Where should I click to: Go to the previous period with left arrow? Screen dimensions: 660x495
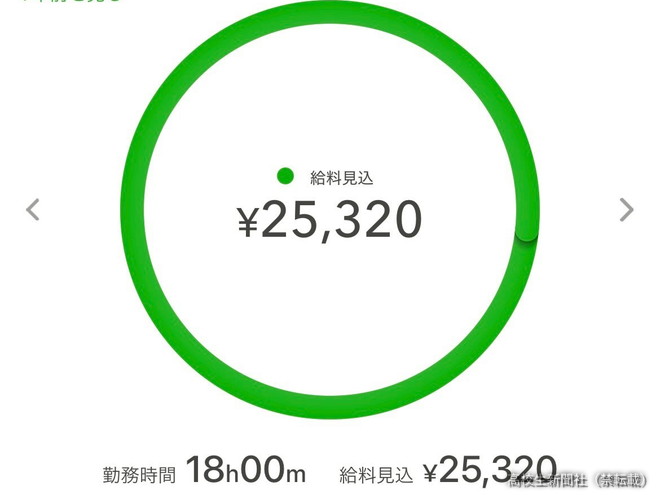coord(33,209)
